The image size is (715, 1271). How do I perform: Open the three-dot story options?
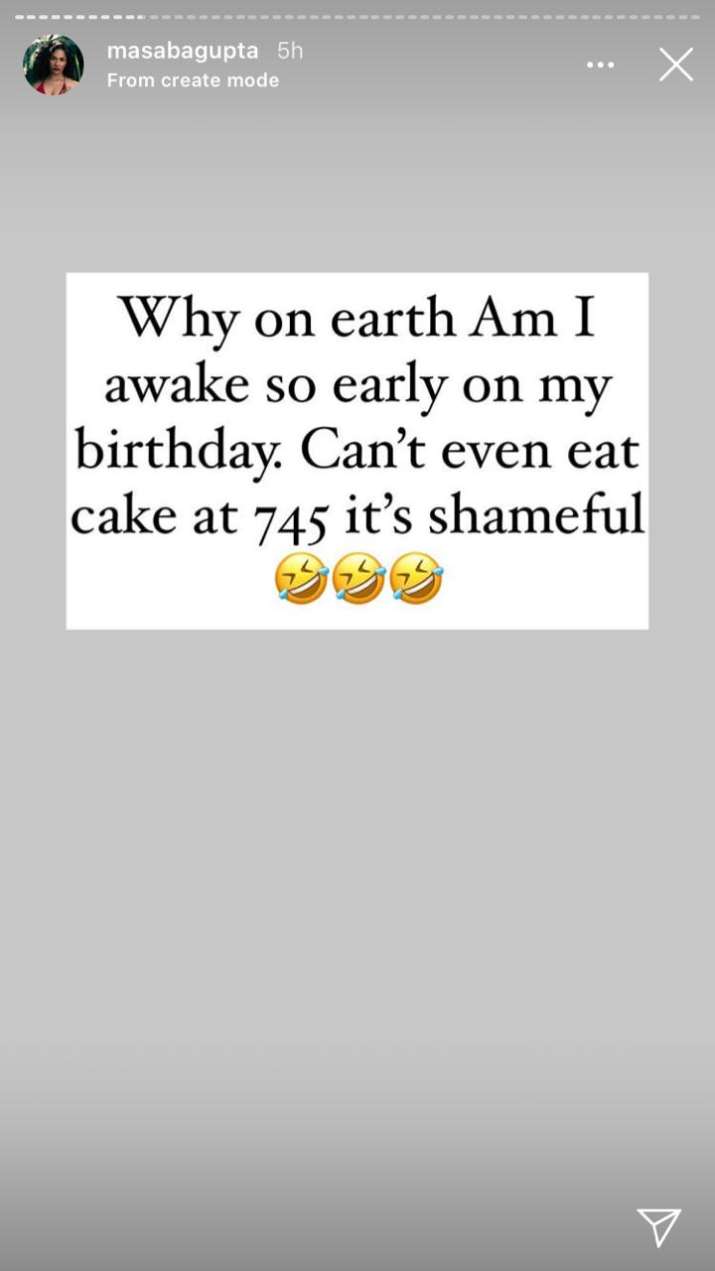click(600, 65)
